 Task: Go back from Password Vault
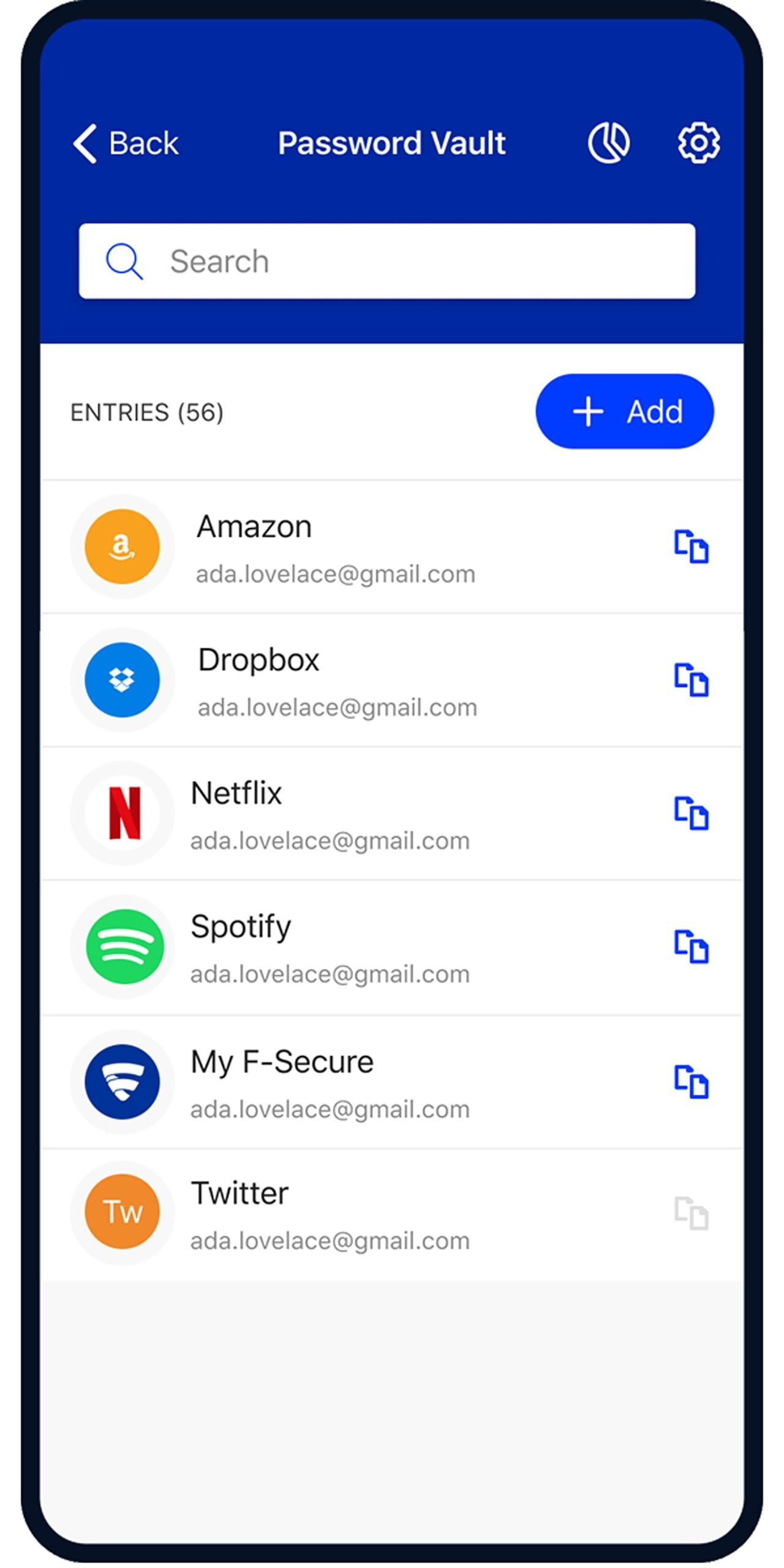[x=126, y=143]
